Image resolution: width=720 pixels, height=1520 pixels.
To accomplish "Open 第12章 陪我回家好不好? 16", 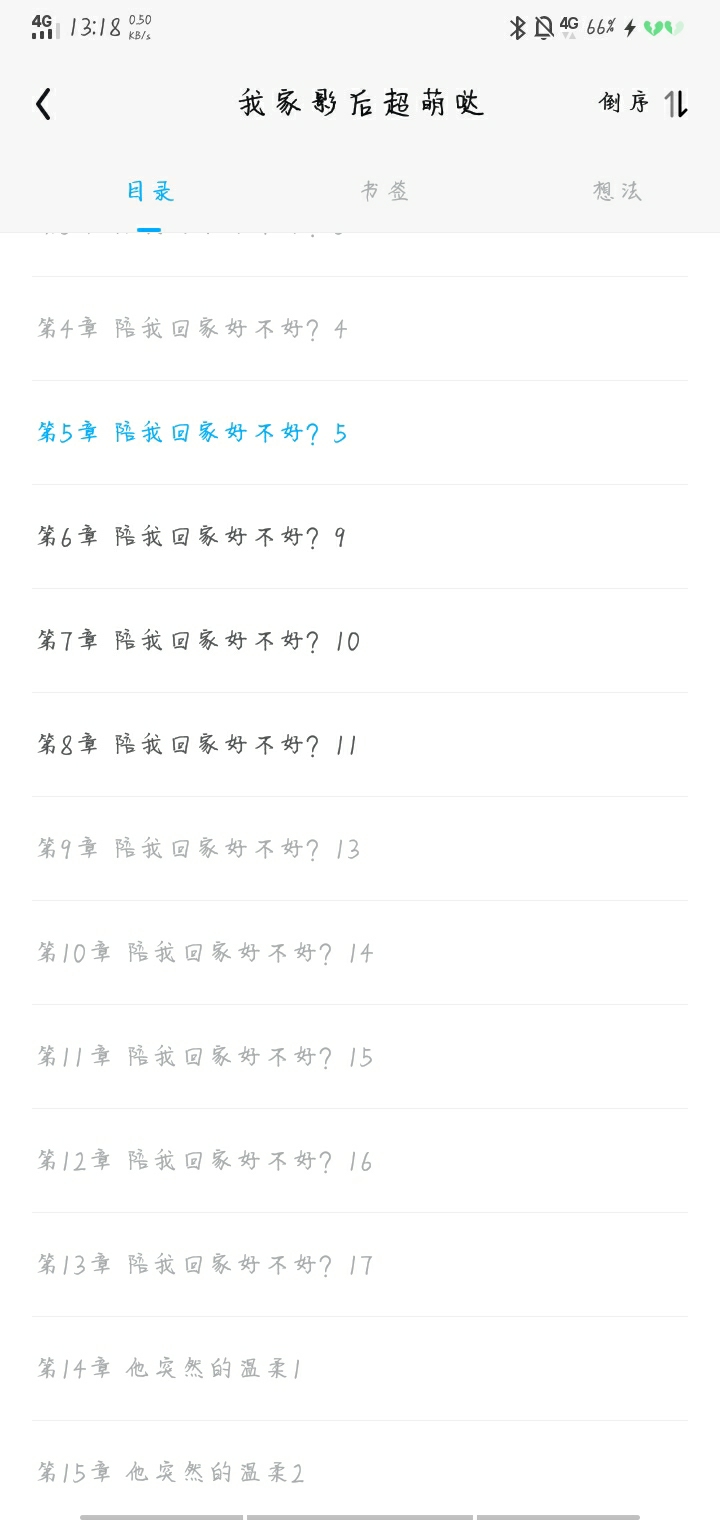I will [x=360, y=1161].
